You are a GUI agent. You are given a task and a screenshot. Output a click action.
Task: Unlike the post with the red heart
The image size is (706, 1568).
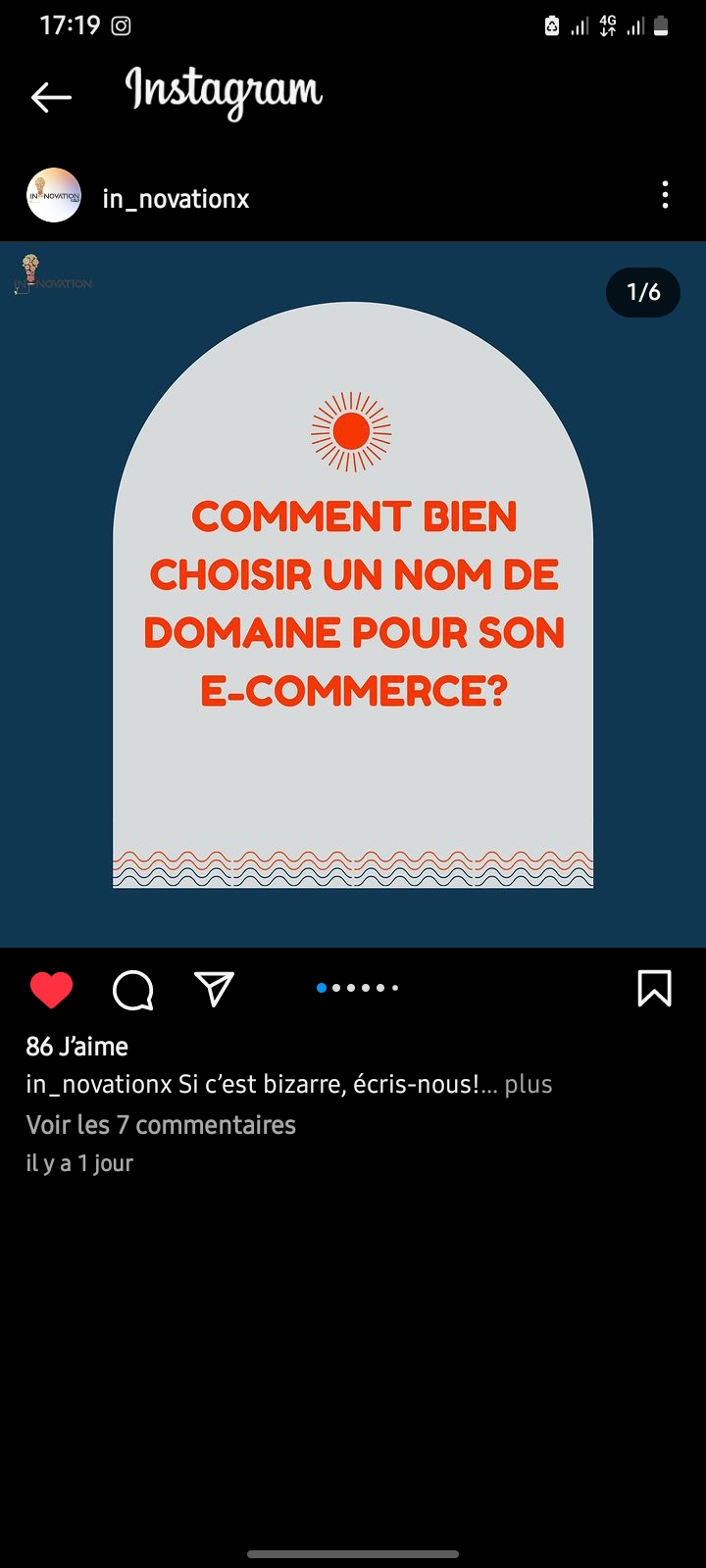pyautogui.click(x=51, y=990)
